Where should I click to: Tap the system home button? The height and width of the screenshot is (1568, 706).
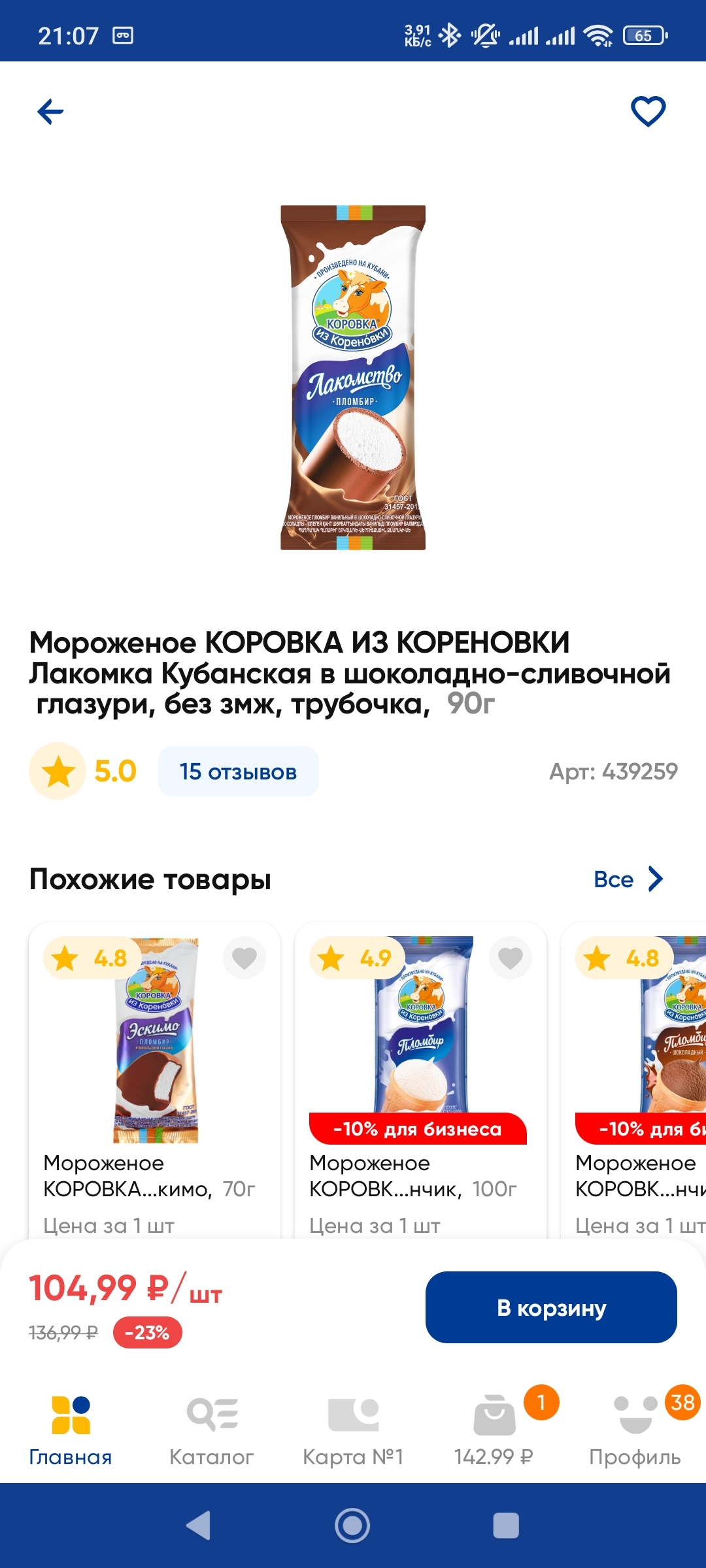tap(352, 1526)
